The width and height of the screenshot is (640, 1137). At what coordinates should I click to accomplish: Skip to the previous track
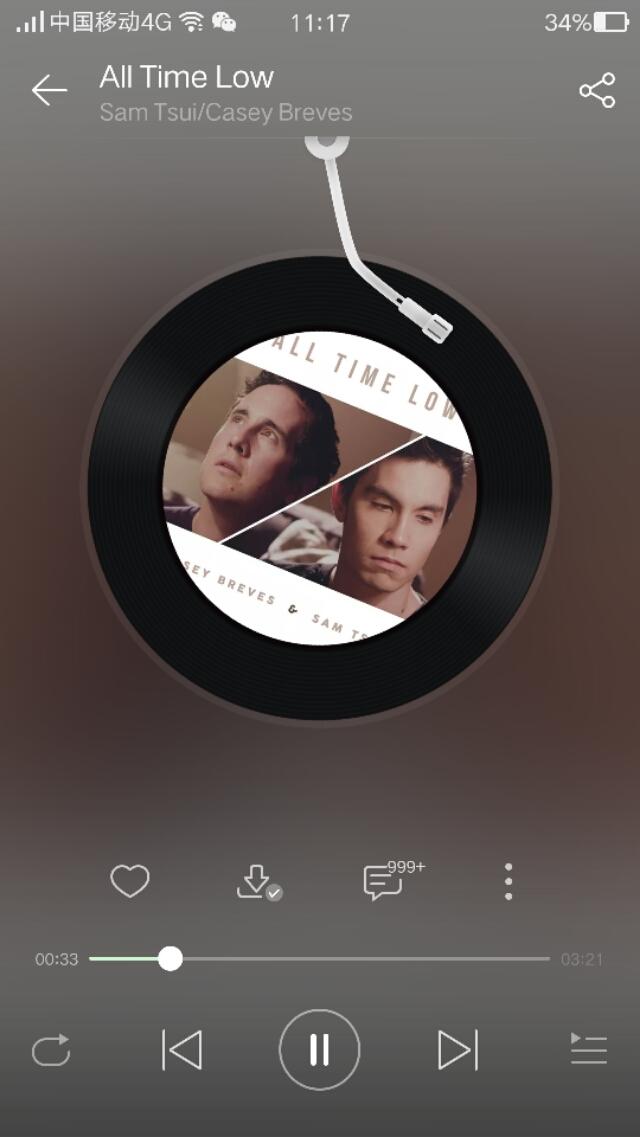click(182, 1050)
